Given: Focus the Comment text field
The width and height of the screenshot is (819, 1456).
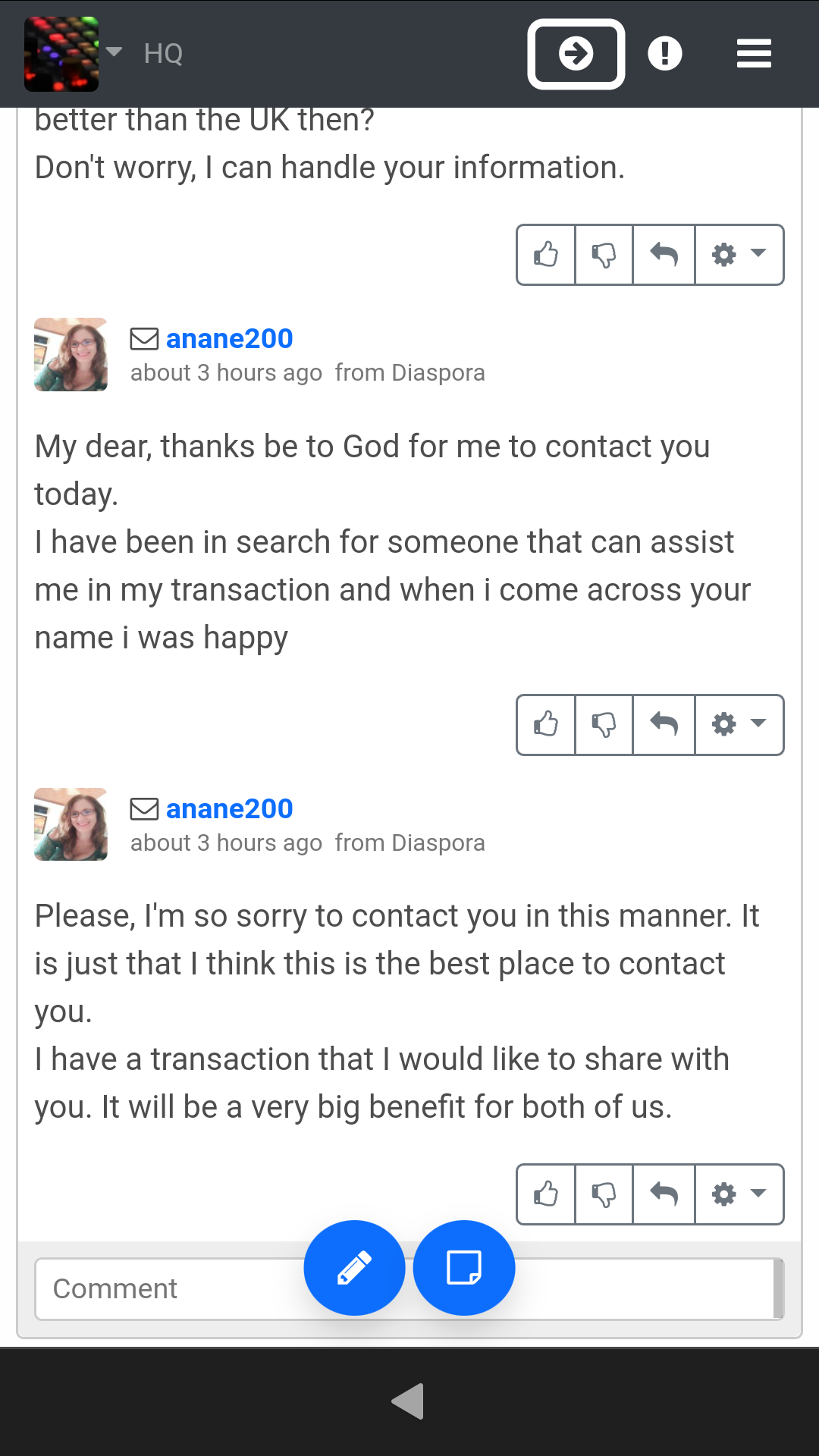Looking at the screenshot, I should [167, 1289].
